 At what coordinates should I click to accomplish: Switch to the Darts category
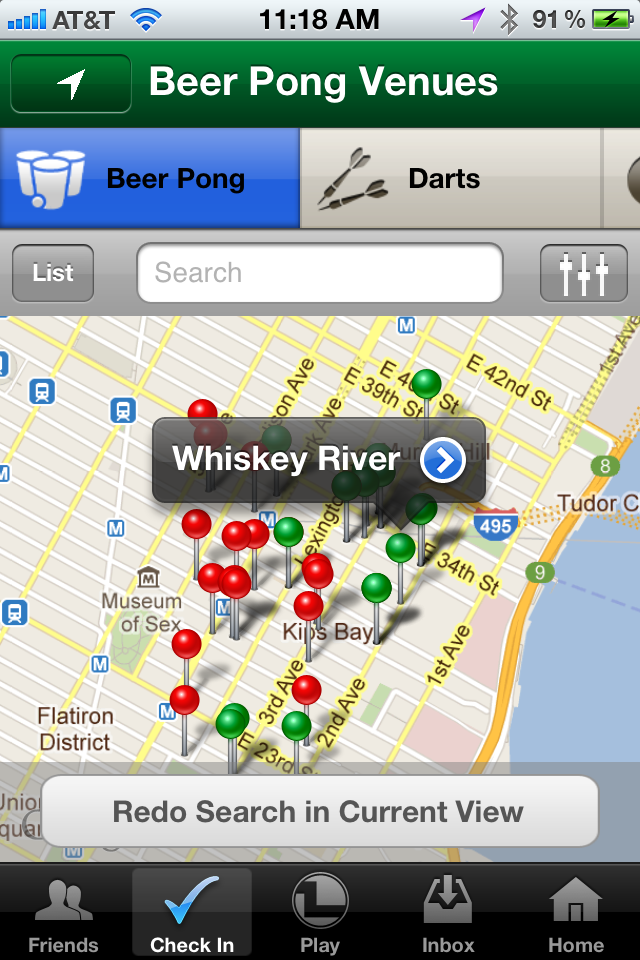450,179
